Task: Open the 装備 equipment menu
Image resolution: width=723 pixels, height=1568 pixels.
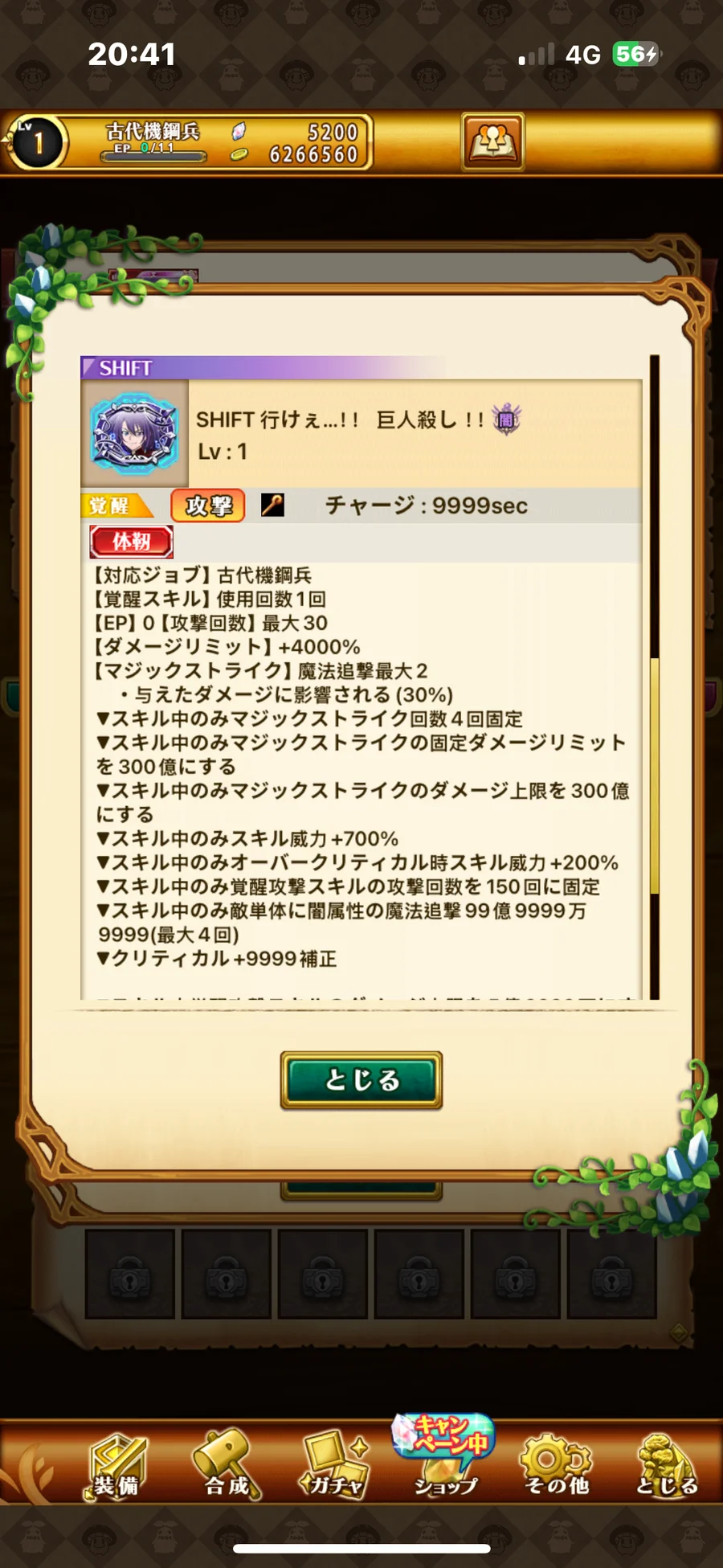Action: [x=117, y=1465]
